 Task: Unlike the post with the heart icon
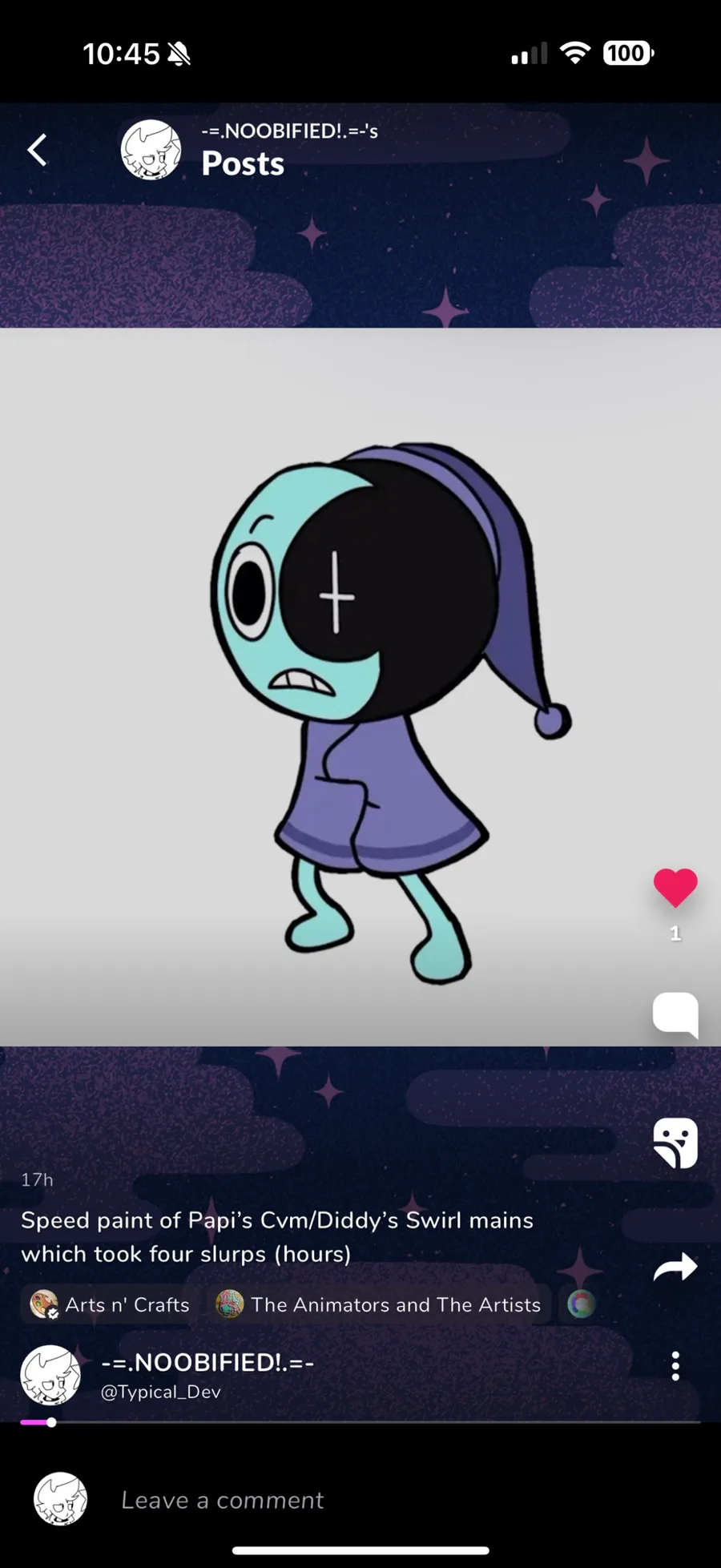(675, 888)
